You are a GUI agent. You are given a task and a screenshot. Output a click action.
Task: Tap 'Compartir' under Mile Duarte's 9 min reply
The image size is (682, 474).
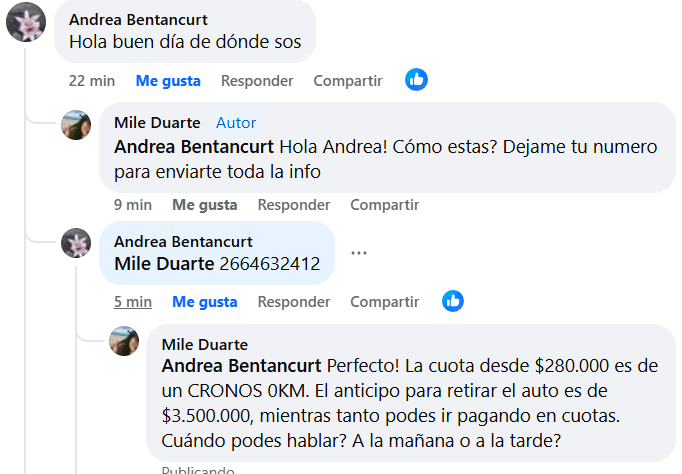384,204
